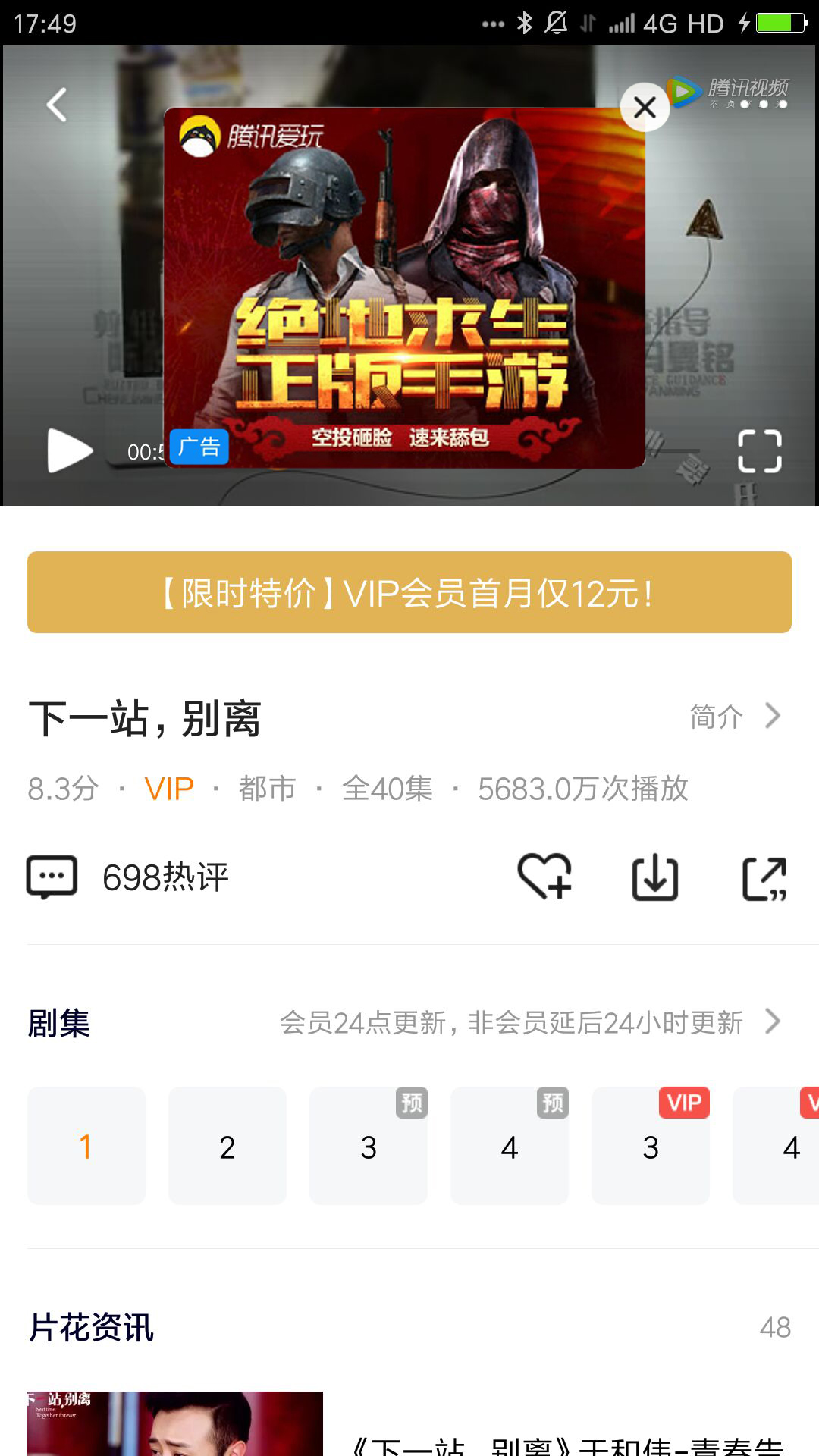Select episode 2
Viewport: 819px width, 1456px height.
coord(227,1146)
